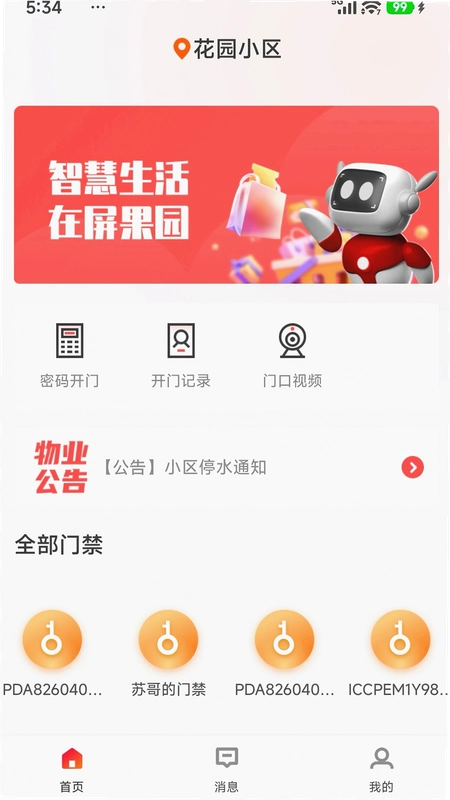Go to the 我的 tab
Screen dimensions: 450x800
(x=381, y=769)
